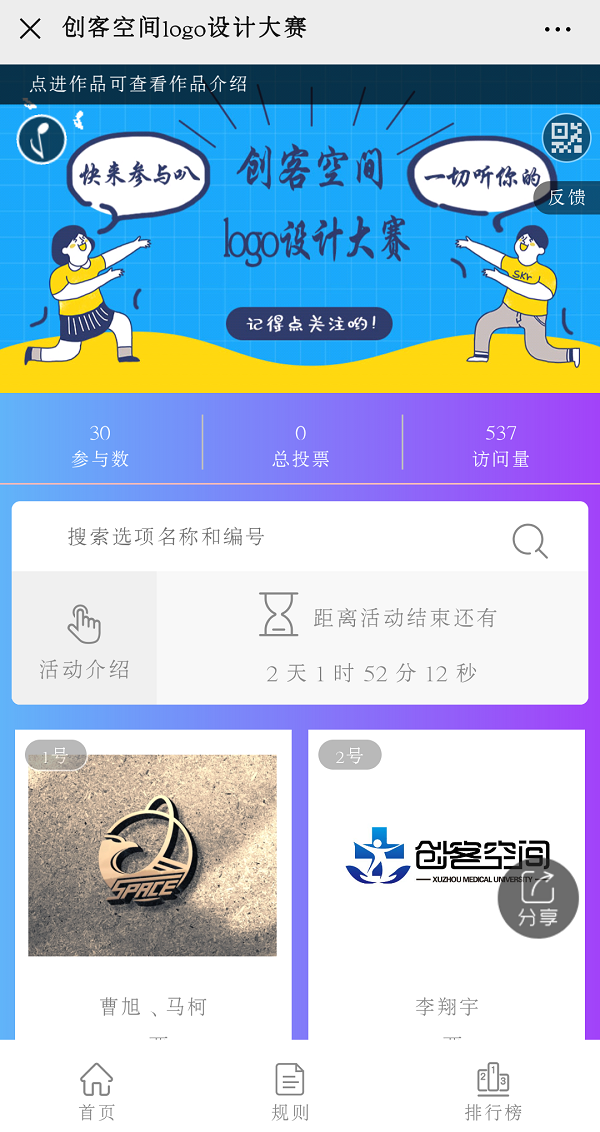Image resolution: width=600 pixels, height=1132 pixels.
Task: Tap the magnifier search icon
Action: click(529, 541)
